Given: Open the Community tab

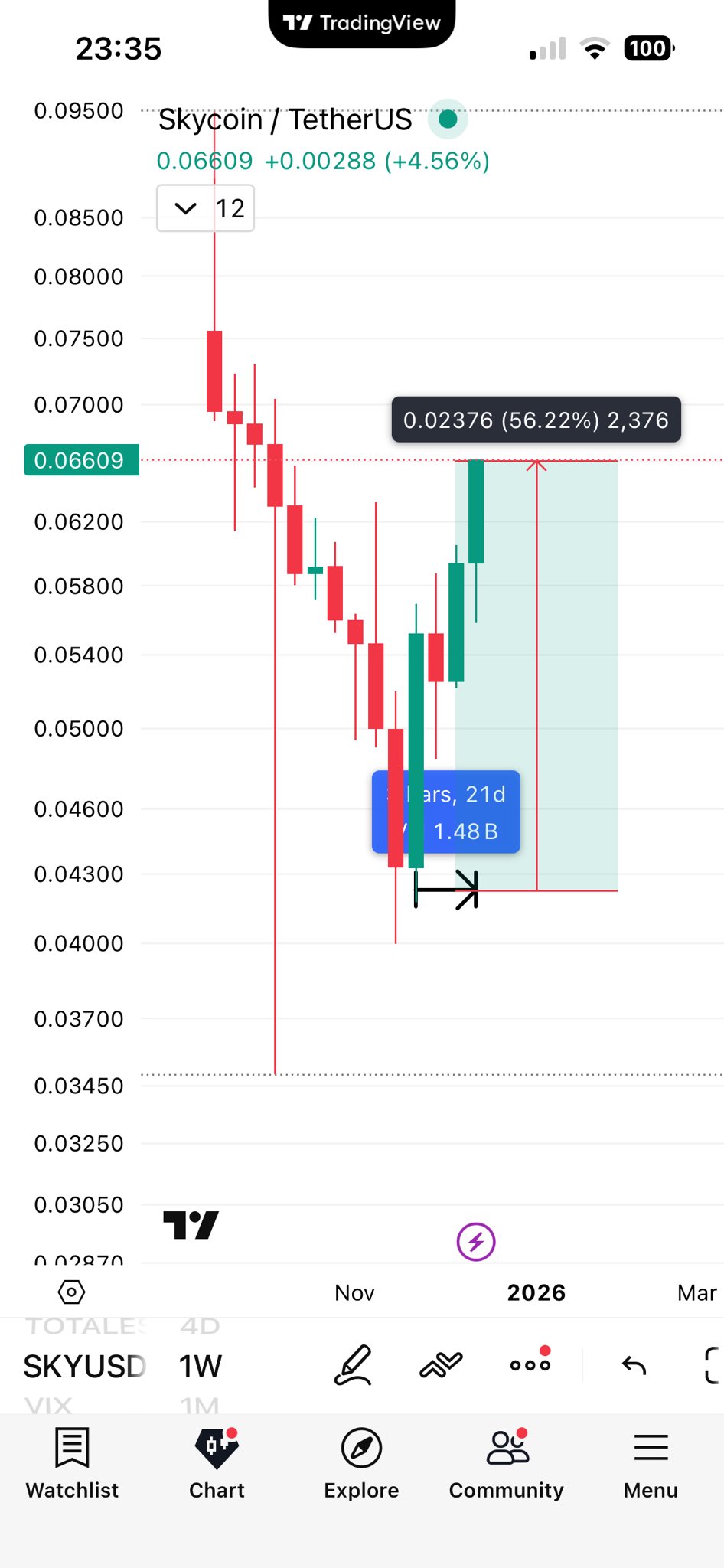Looking at the screenshot, I should tap(506, 1463).
